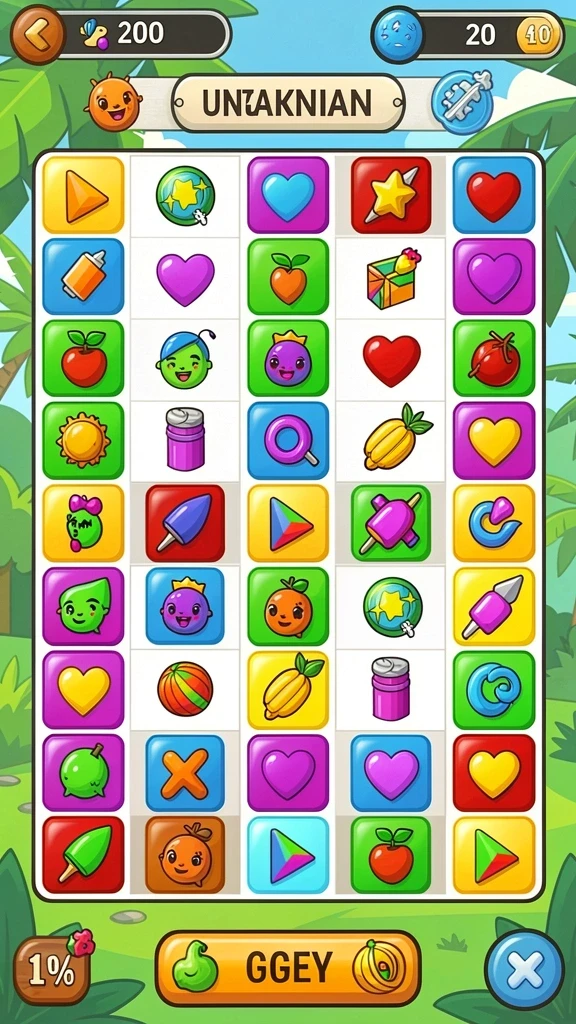
Task: Tap the blue heart on purple tile
Action: coord(287,195)
